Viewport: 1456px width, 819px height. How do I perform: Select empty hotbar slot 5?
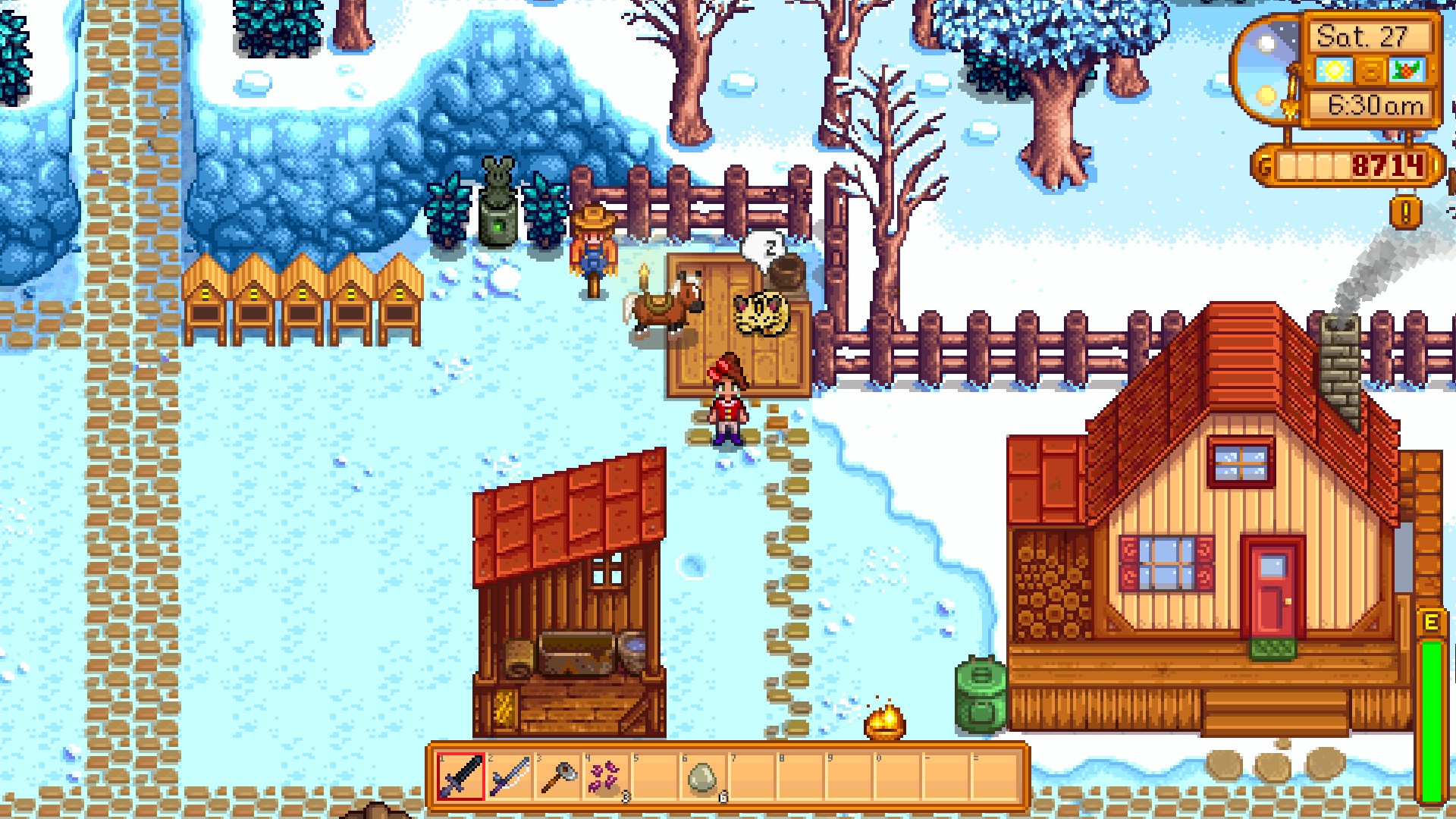click(x=654, y=777)
